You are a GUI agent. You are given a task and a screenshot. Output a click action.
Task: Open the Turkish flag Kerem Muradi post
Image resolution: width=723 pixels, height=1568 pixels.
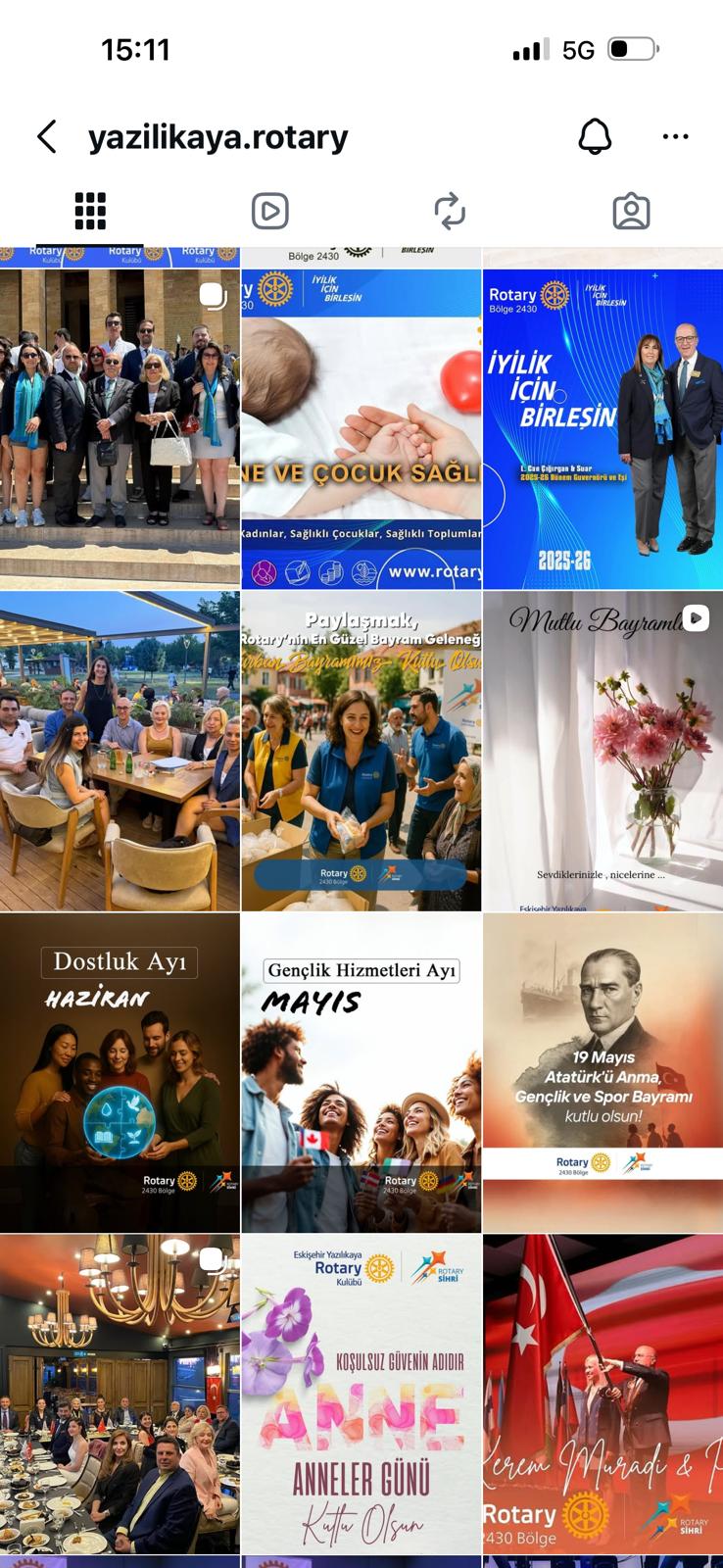pyautogui.click(x=602, y=1394)
